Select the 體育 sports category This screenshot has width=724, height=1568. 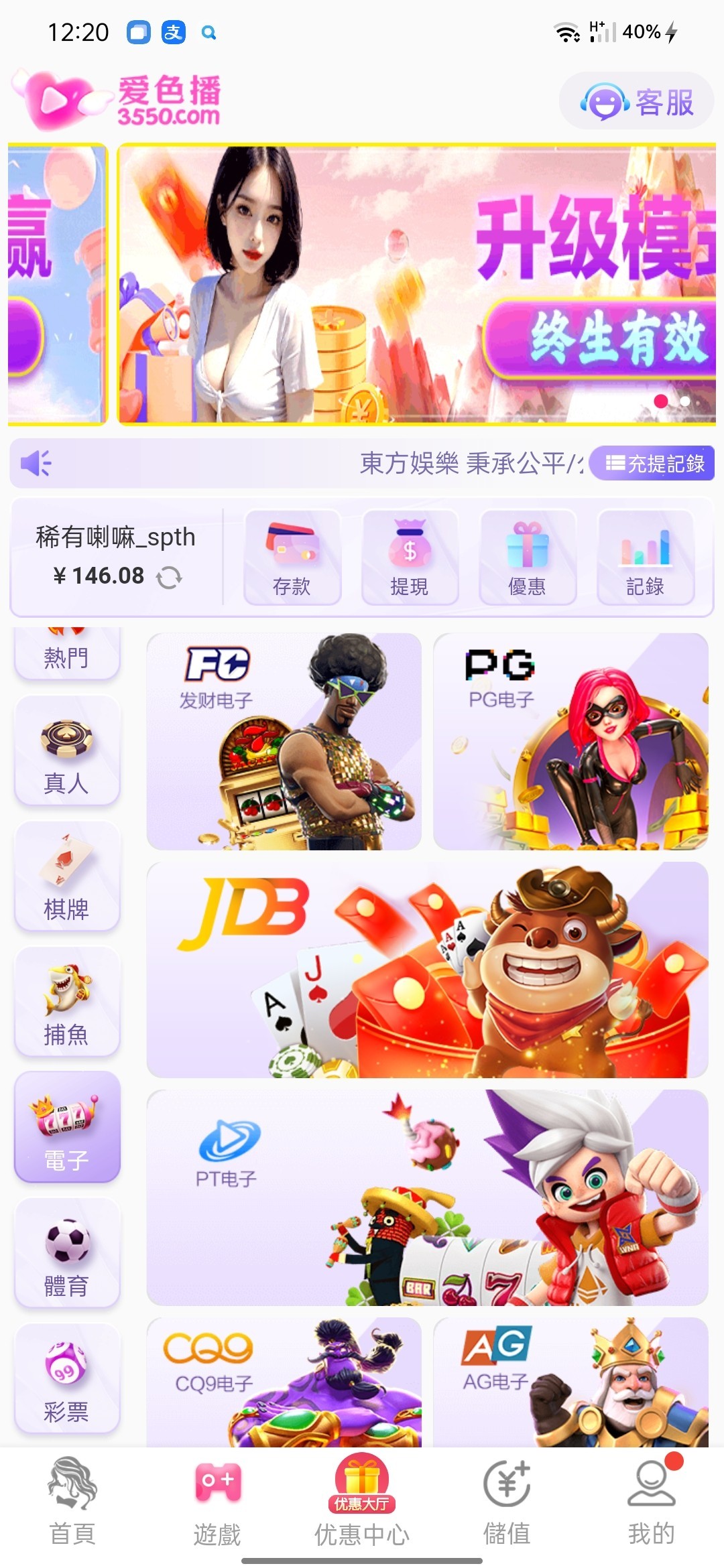click(x=66, y=1253)
